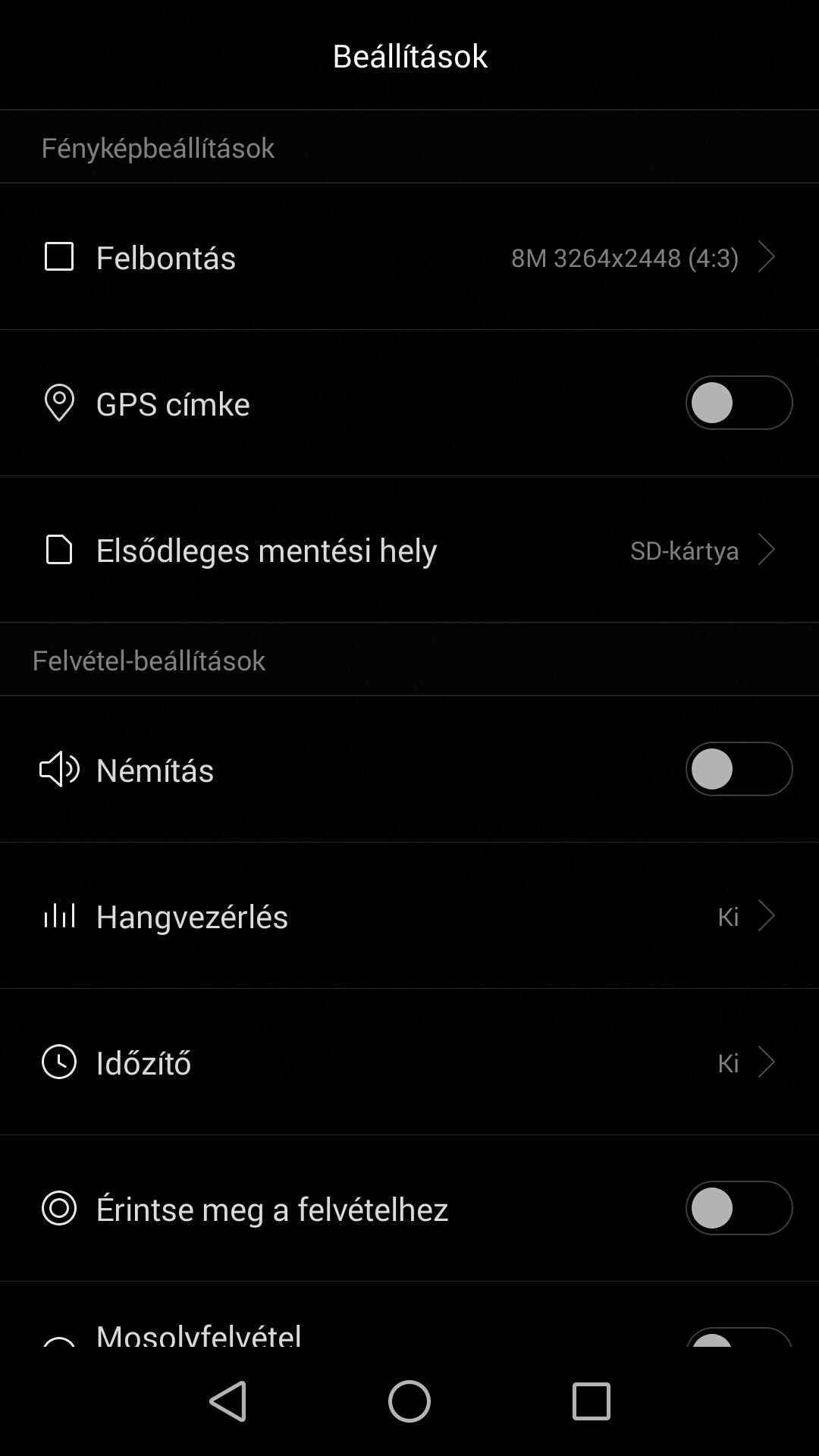This screenshot has height=1456, width=819.
Task: Open the Hangvezérlés options
Action: (x=409, y=916)
